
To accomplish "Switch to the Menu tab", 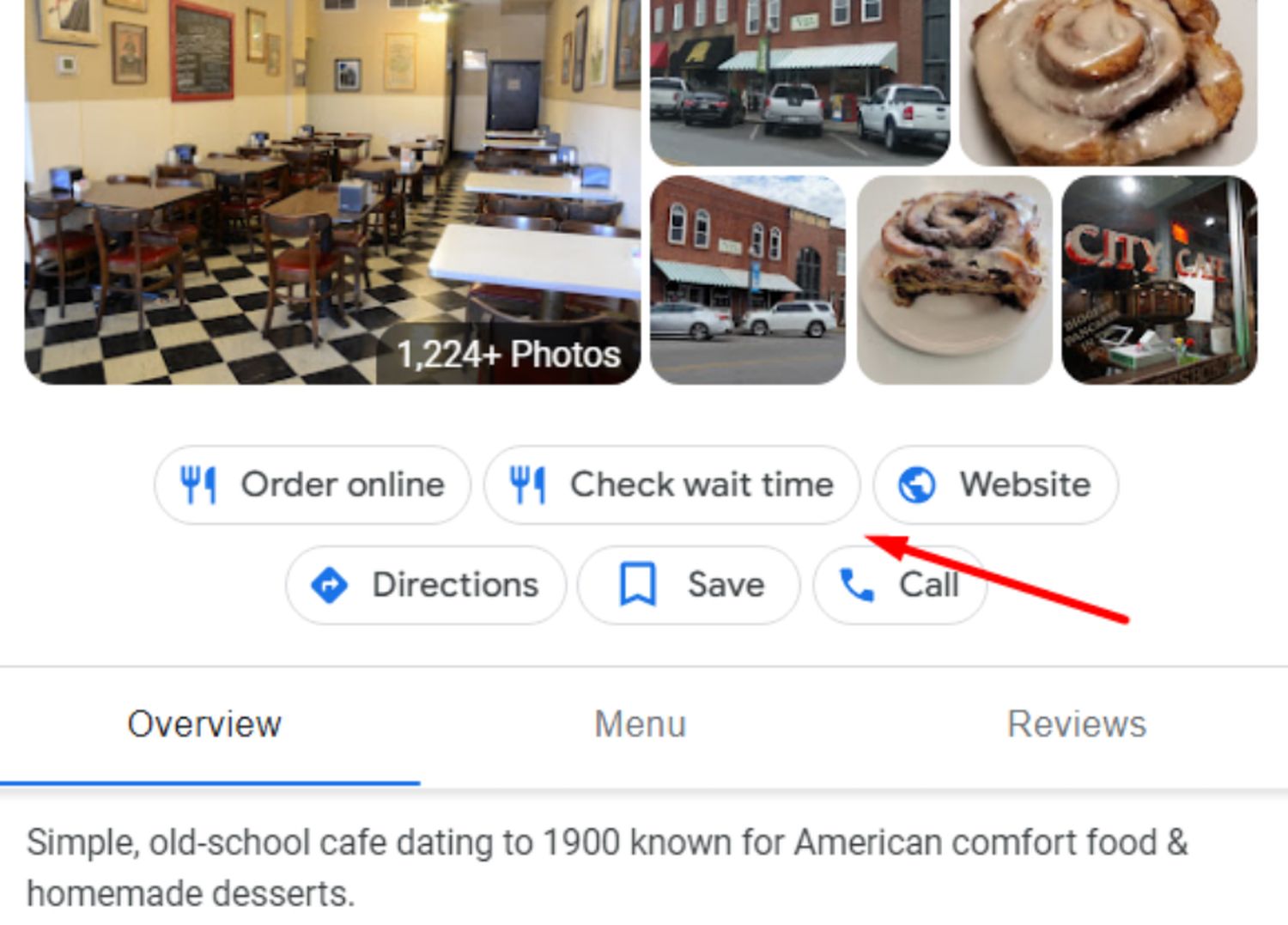I will click(x=640, y=724).
